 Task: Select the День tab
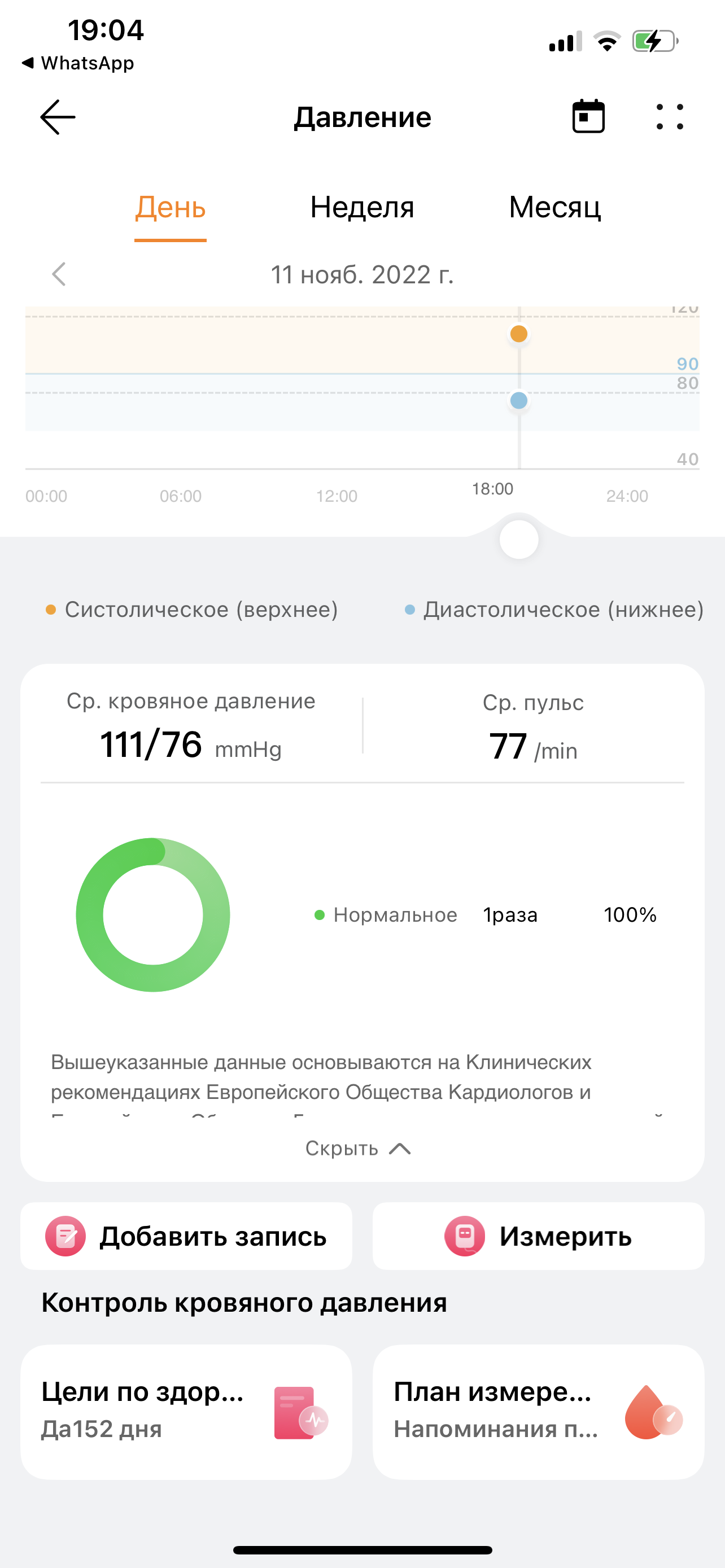pos(171,208)
